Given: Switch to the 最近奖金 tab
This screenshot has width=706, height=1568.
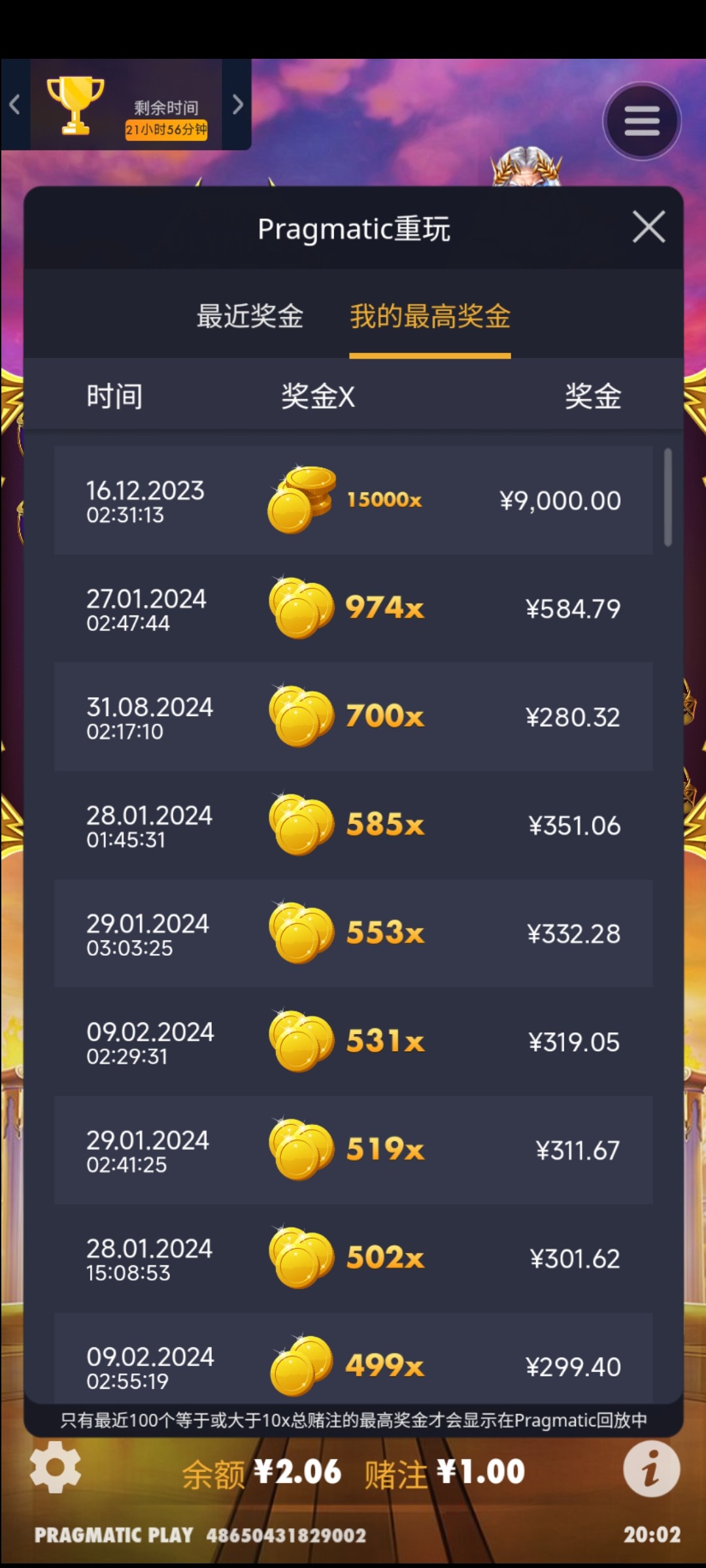Looking at the screenshot, I should (x=250, y=317).
